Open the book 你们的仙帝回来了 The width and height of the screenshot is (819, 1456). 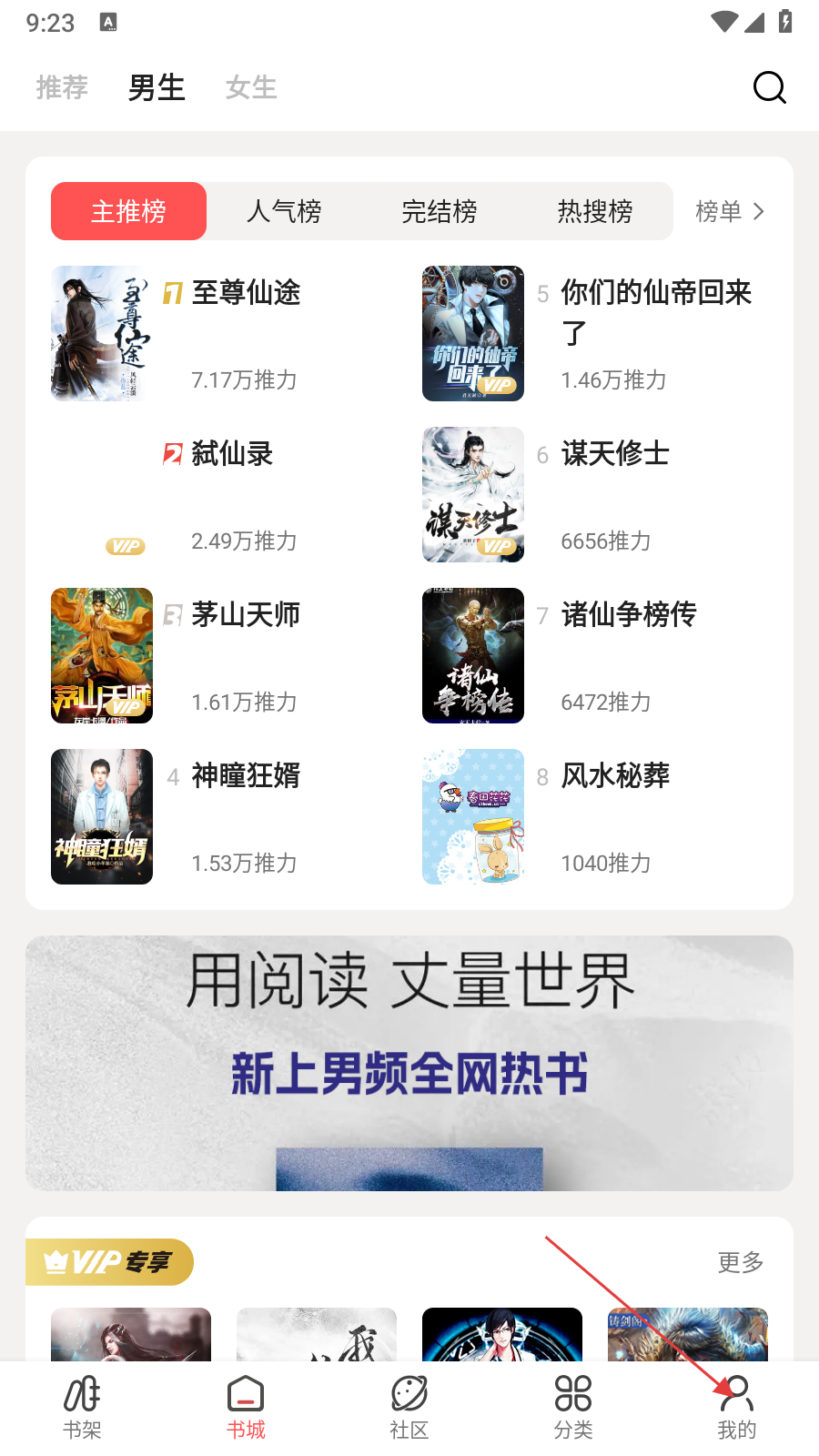click(x=655, y=309)
